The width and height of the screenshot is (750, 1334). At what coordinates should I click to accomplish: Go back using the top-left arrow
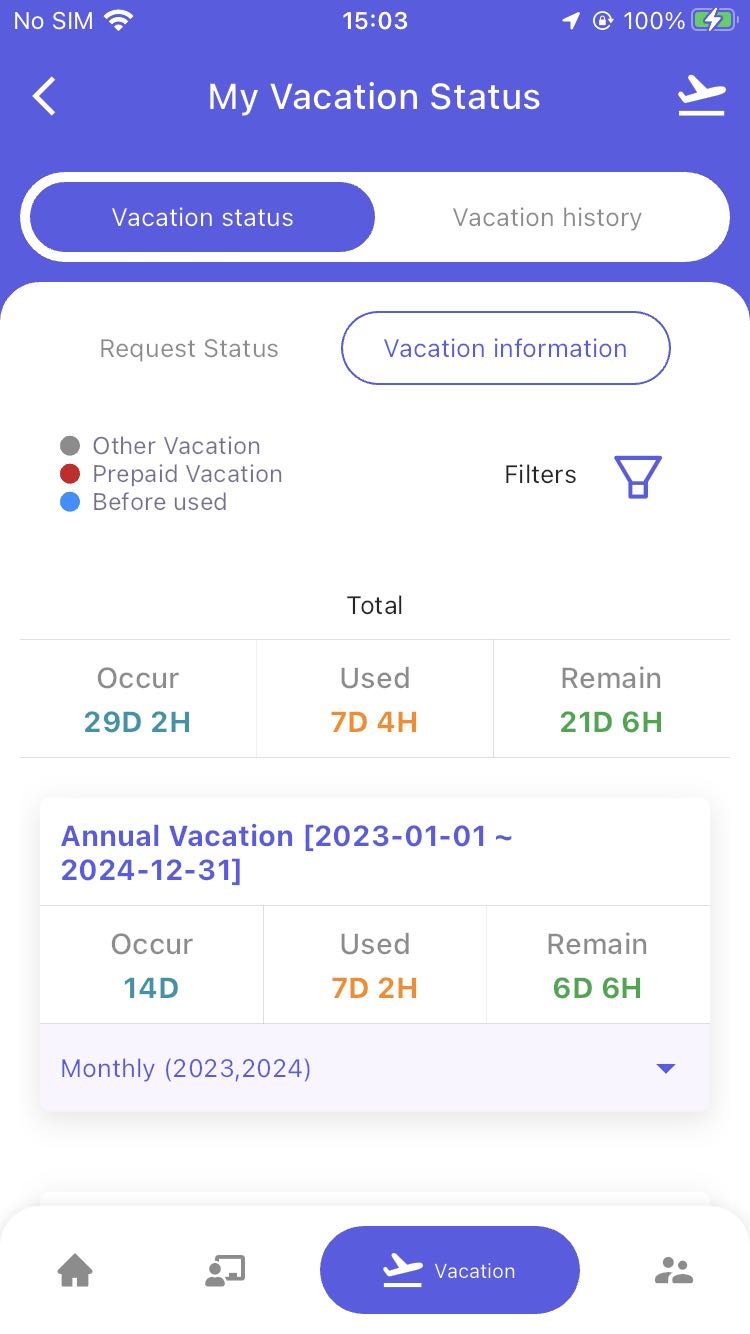coord(44,97)
